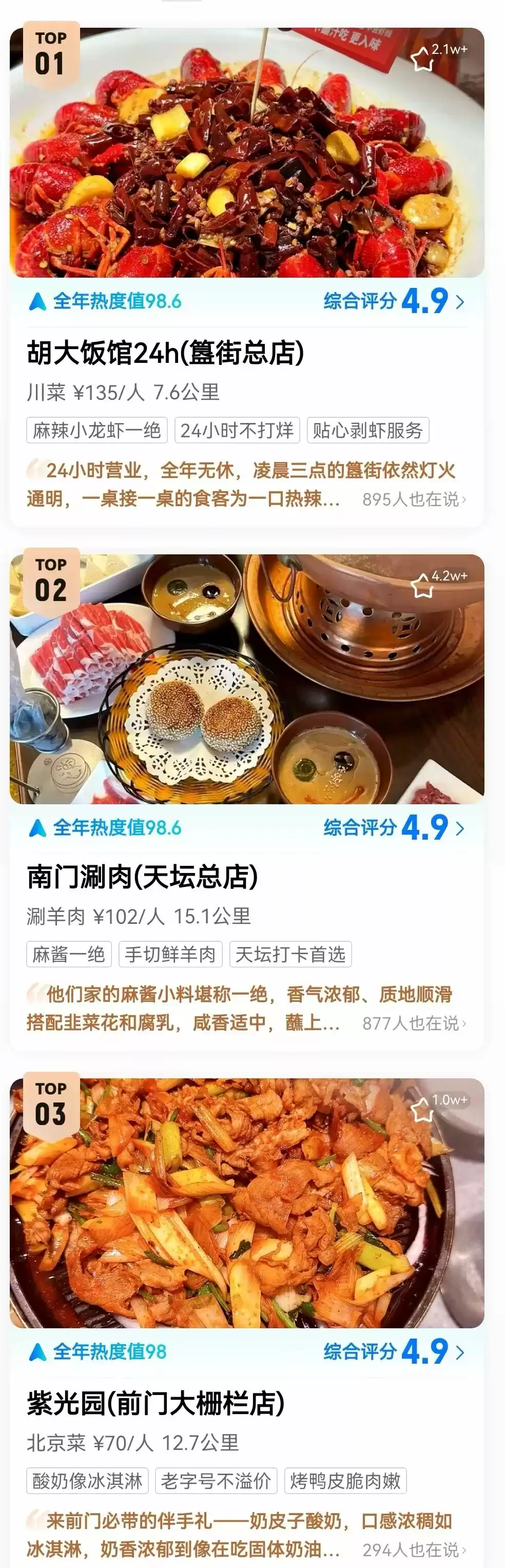This screenshot has height=1568, width=505.
Task: View 综合评分 4.9 details for 紫光园
Action: (394, 1352)
